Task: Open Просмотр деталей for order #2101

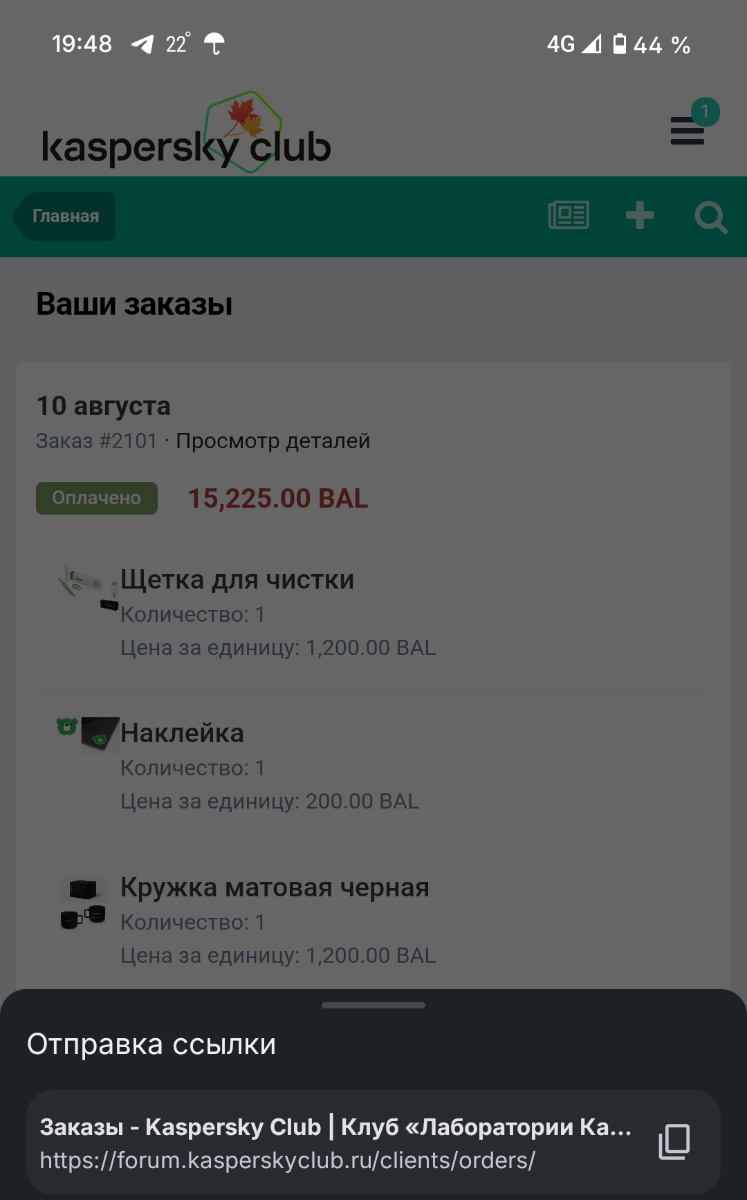Action: [x=273, y=441]
